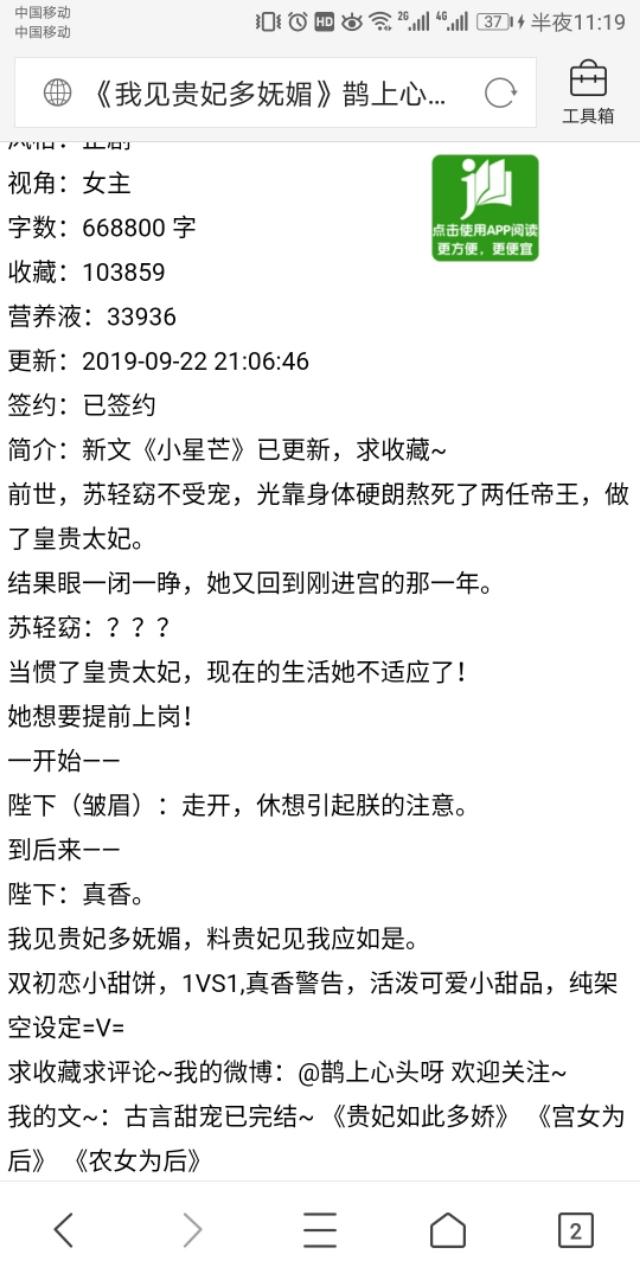
Task: Open the tab switcher showing 2 tabs
Action: 575,1231
